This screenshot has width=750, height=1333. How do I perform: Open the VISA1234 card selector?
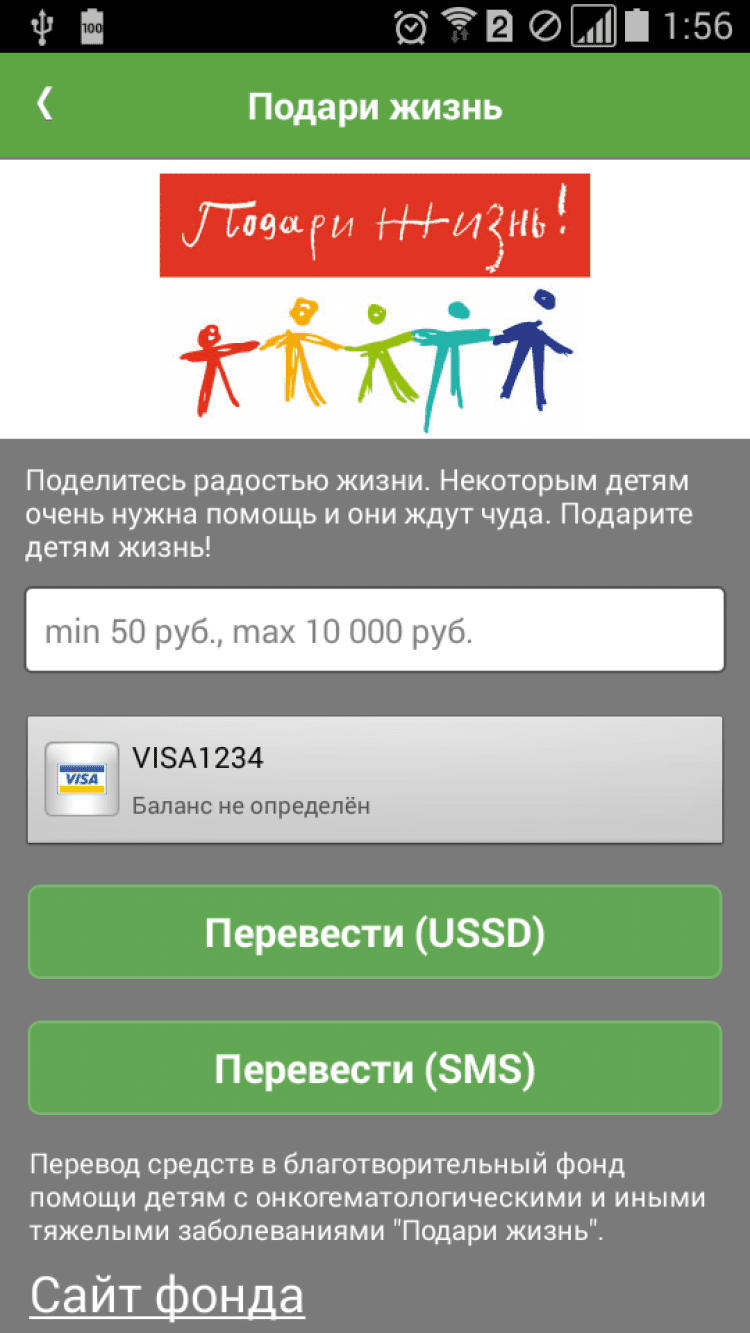click(374, 780)
